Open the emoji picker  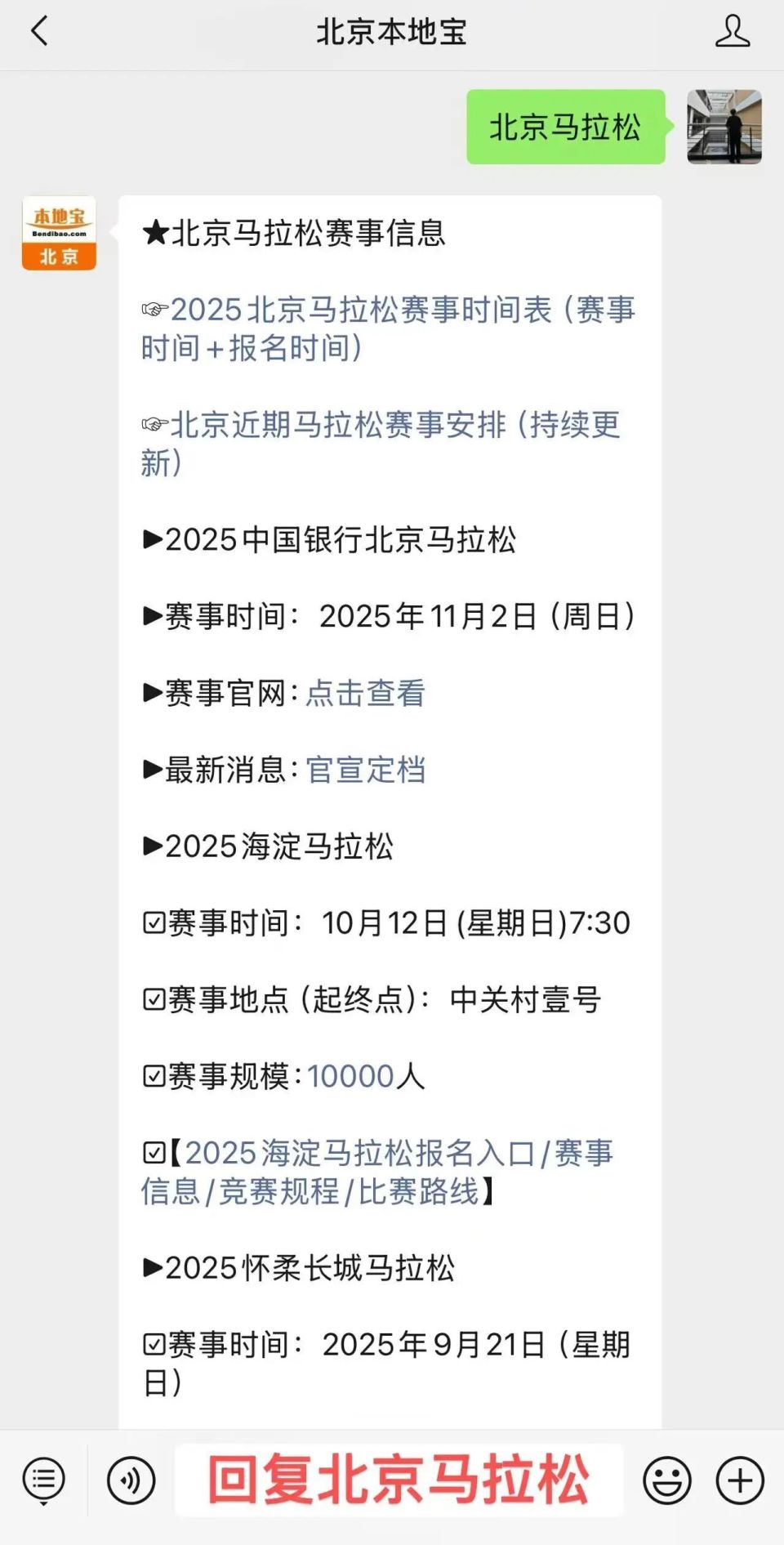click(666, 1480)
